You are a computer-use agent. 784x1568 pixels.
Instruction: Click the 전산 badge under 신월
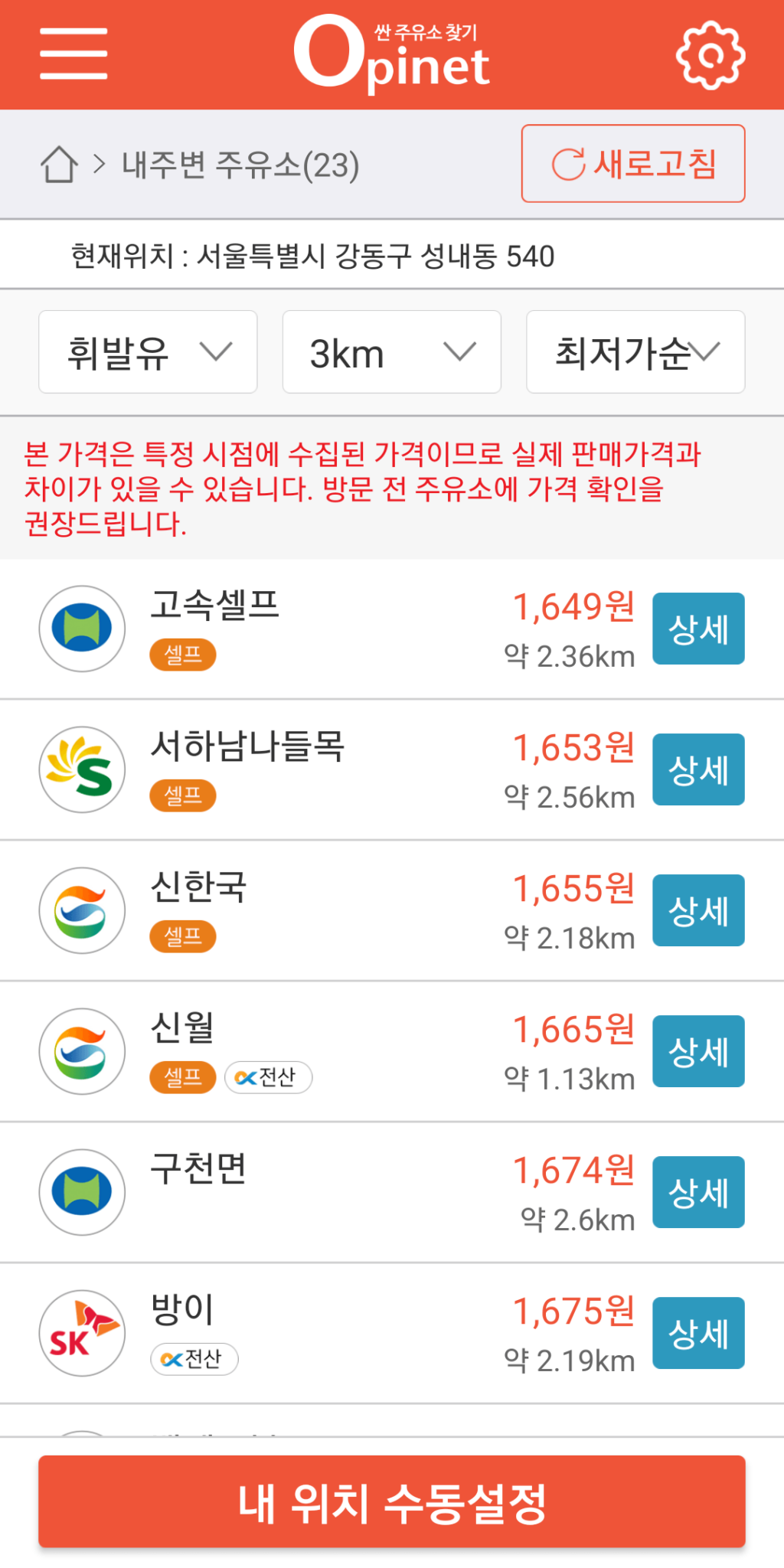[x=269, y=1077]
